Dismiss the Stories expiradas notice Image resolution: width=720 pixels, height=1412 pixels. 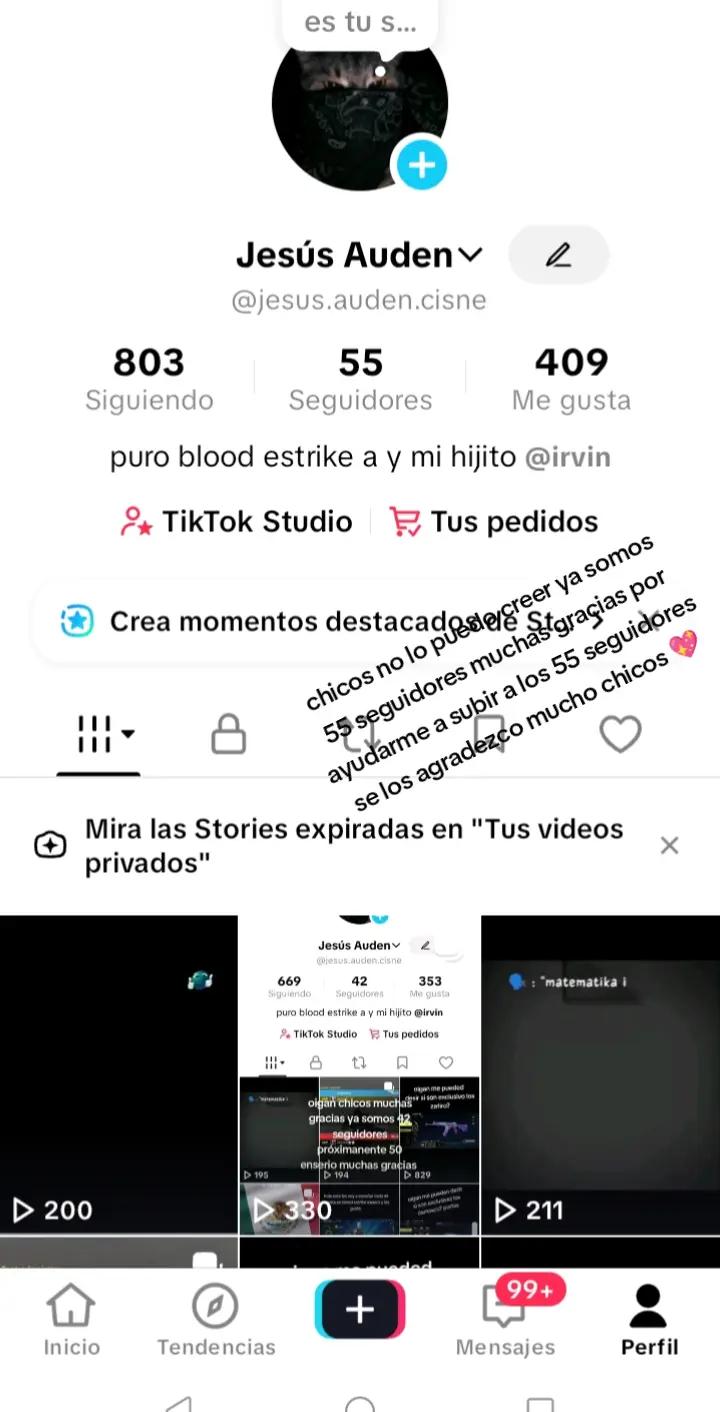(x=670, y=846)
